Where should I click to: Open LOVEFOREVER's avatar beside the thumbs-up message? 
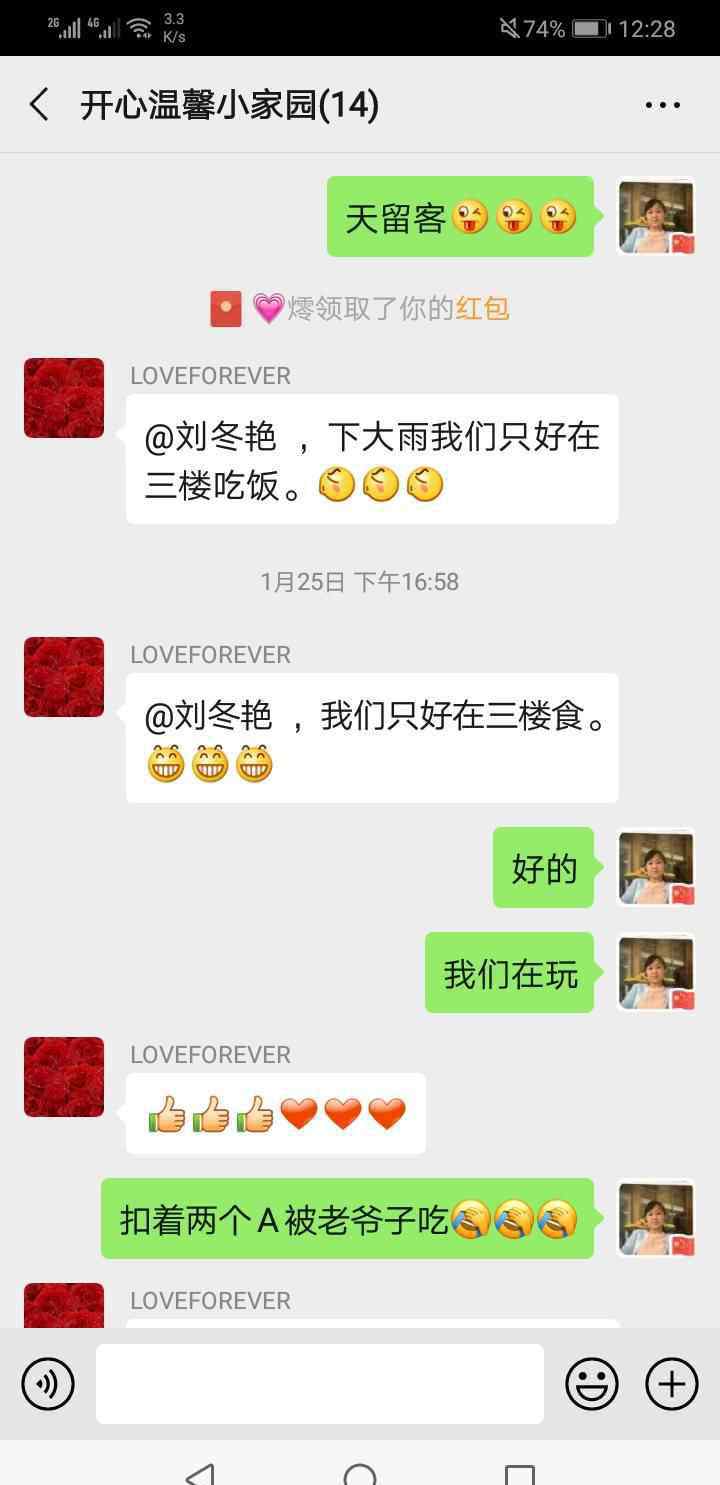pyautogui.click(x=64, y=1076)
